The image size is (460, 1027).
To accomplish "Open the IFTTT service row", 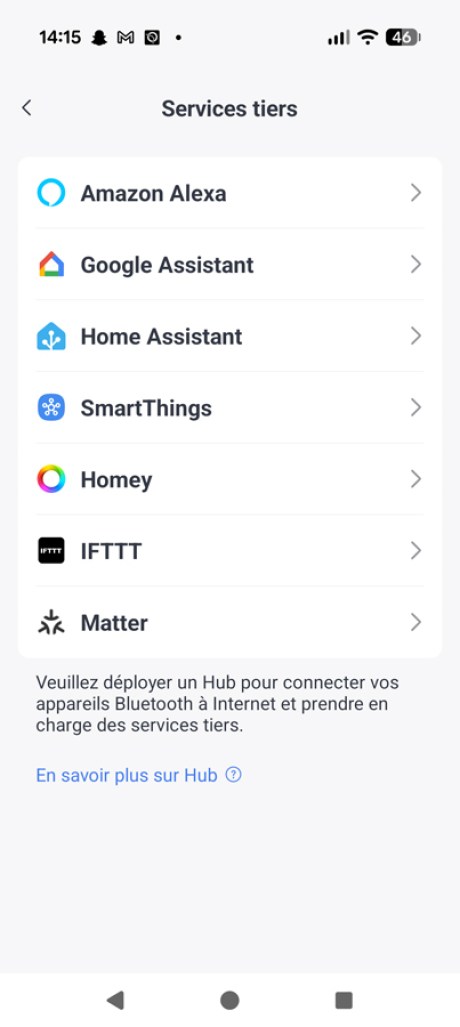I will [x=229, y=551].
